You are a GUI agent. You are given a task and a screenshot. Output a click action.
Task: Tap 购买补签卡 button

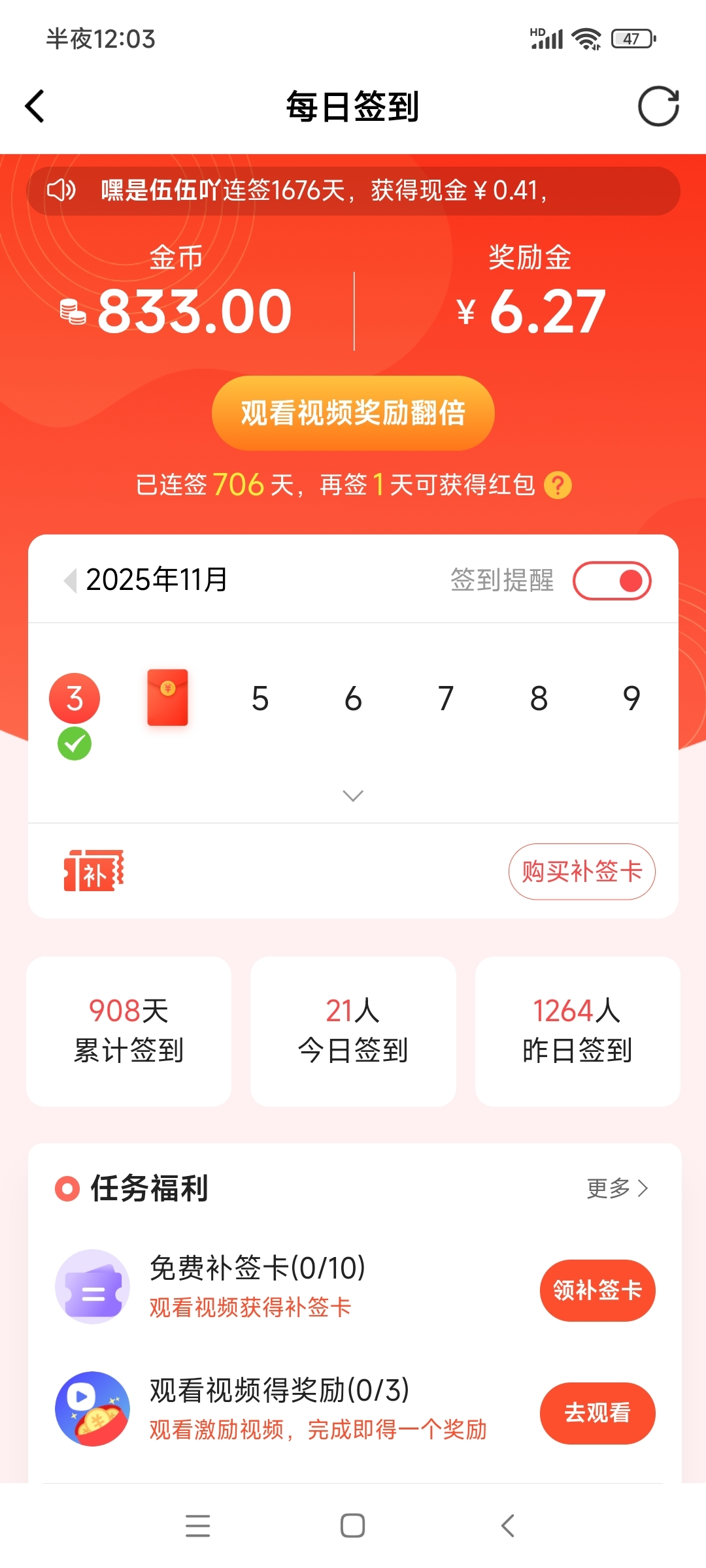point(582,872)
